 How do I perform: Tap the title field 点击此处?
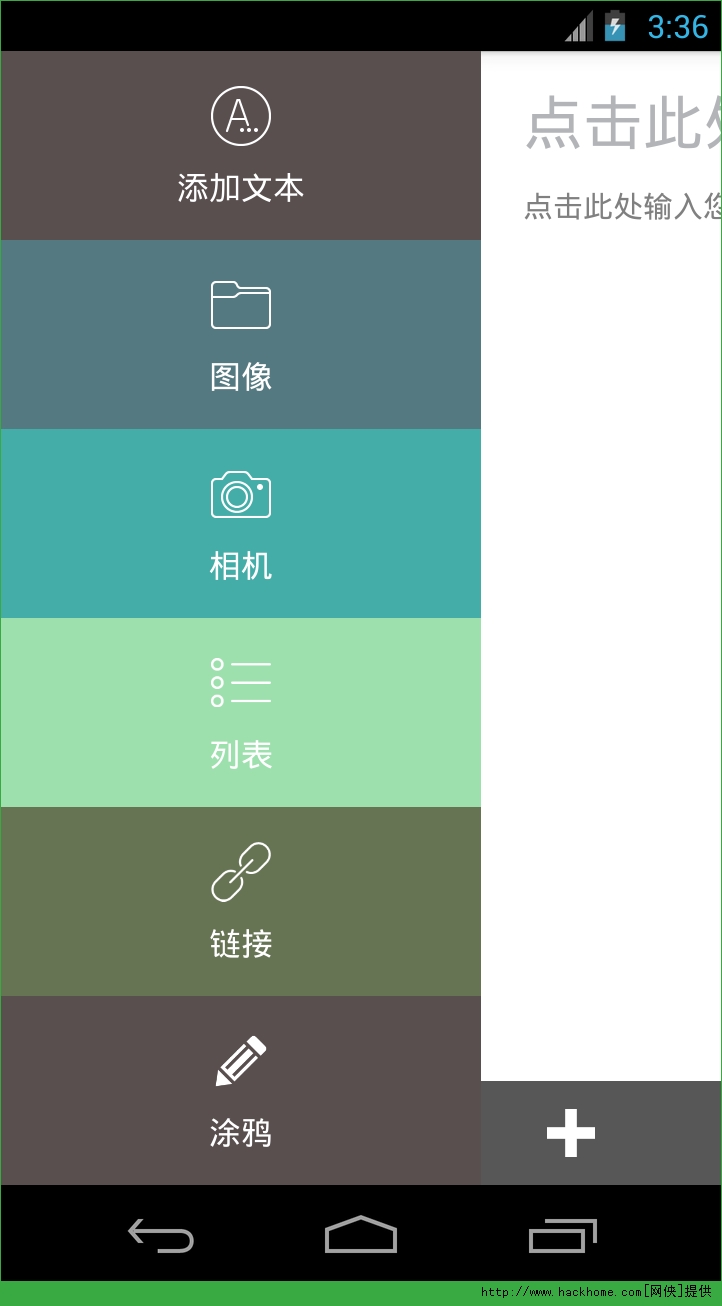pos(623,123)
